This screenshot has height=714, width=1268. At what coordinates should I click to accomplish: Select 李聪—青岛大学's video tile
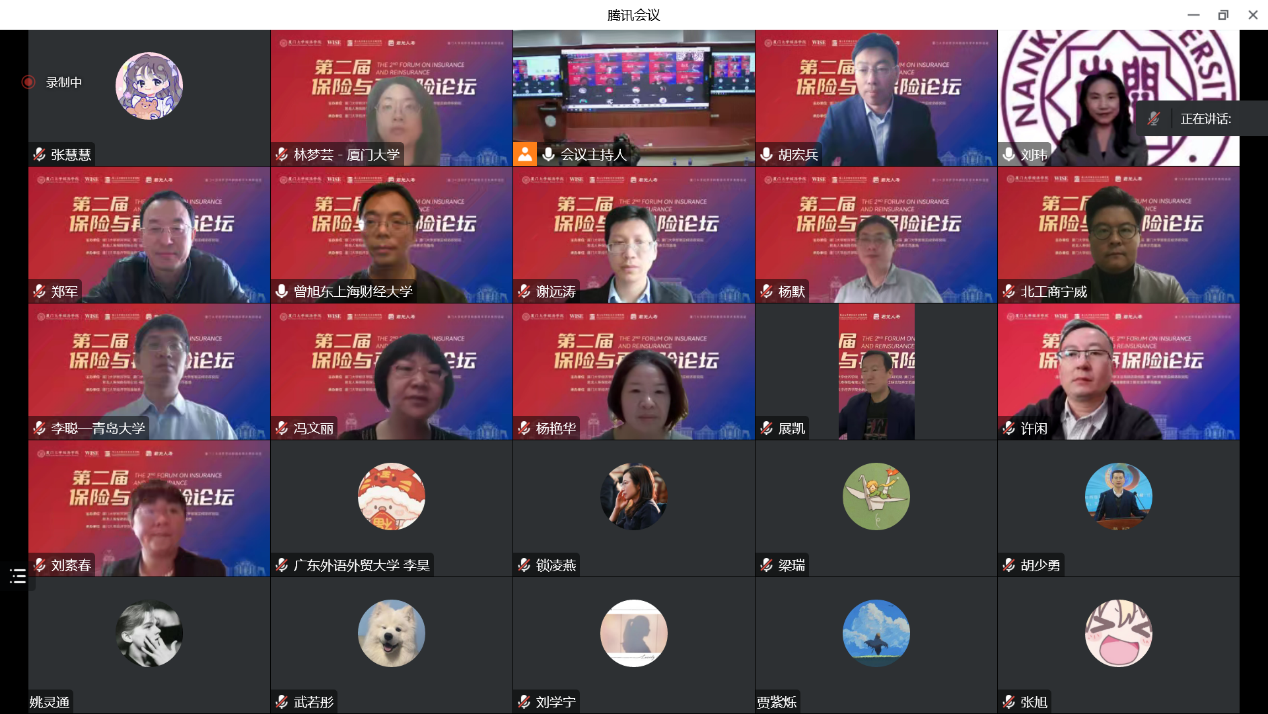[x=149, y=372]
